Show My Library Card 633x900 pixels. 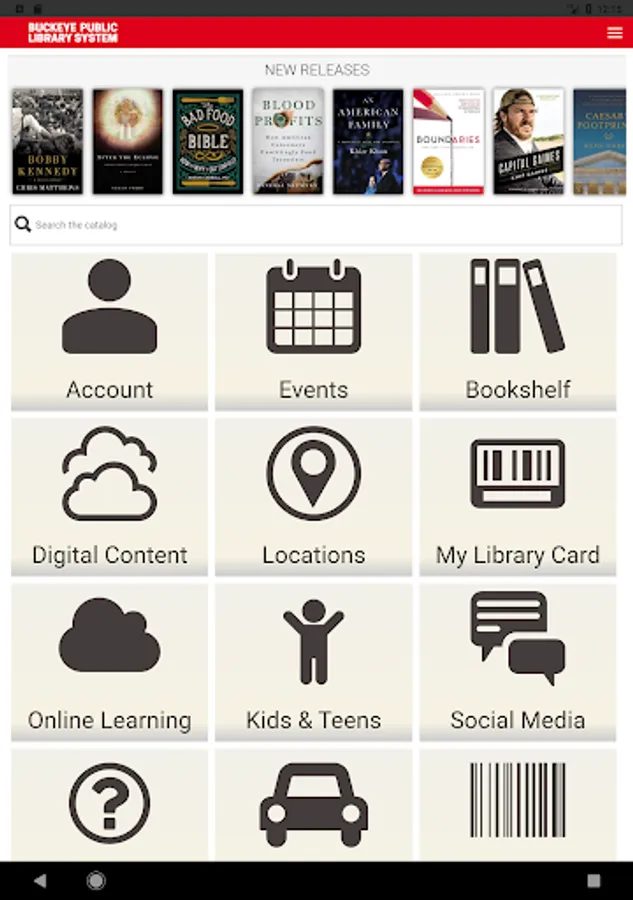click(x=518, y=497)
